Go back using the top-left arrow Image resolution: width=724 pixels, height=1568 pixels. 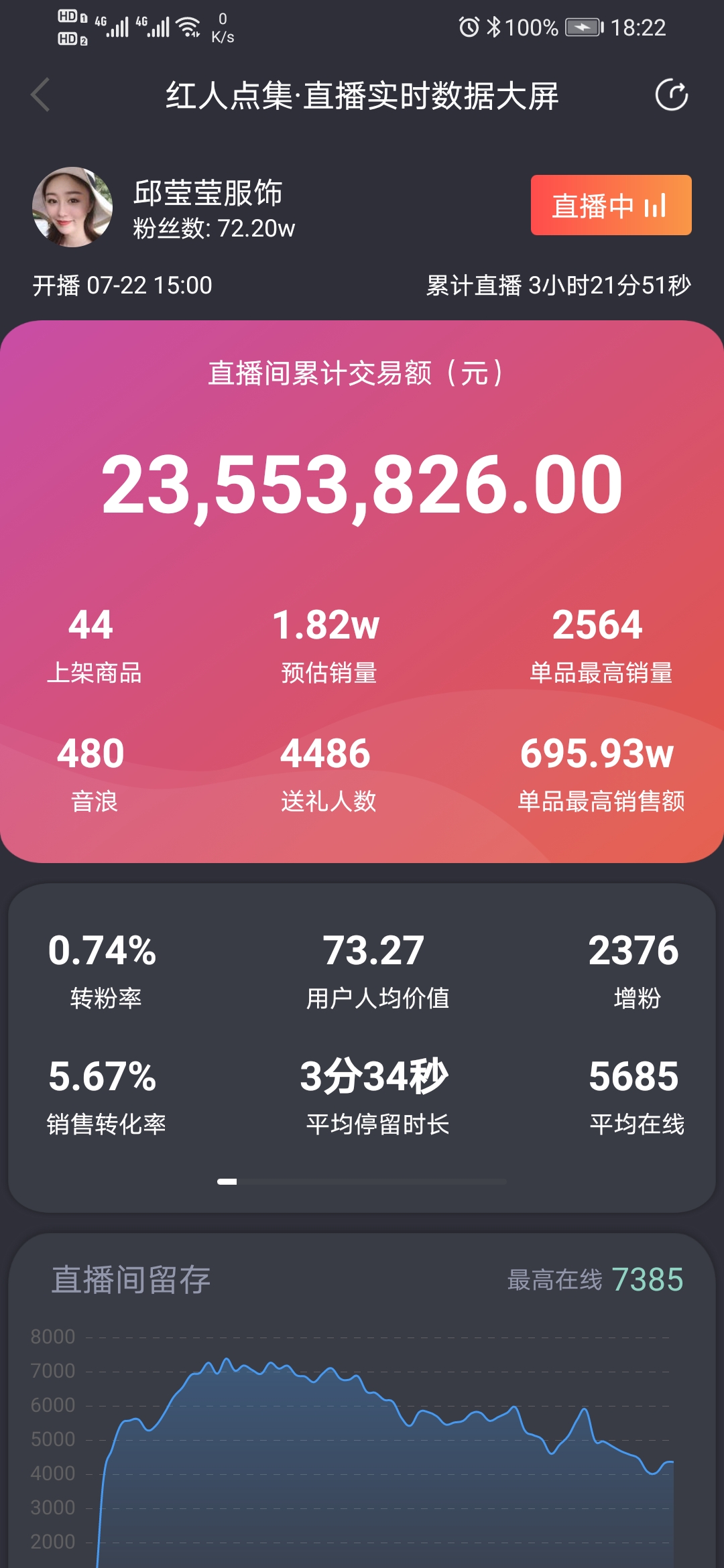[x=41, y=94]
